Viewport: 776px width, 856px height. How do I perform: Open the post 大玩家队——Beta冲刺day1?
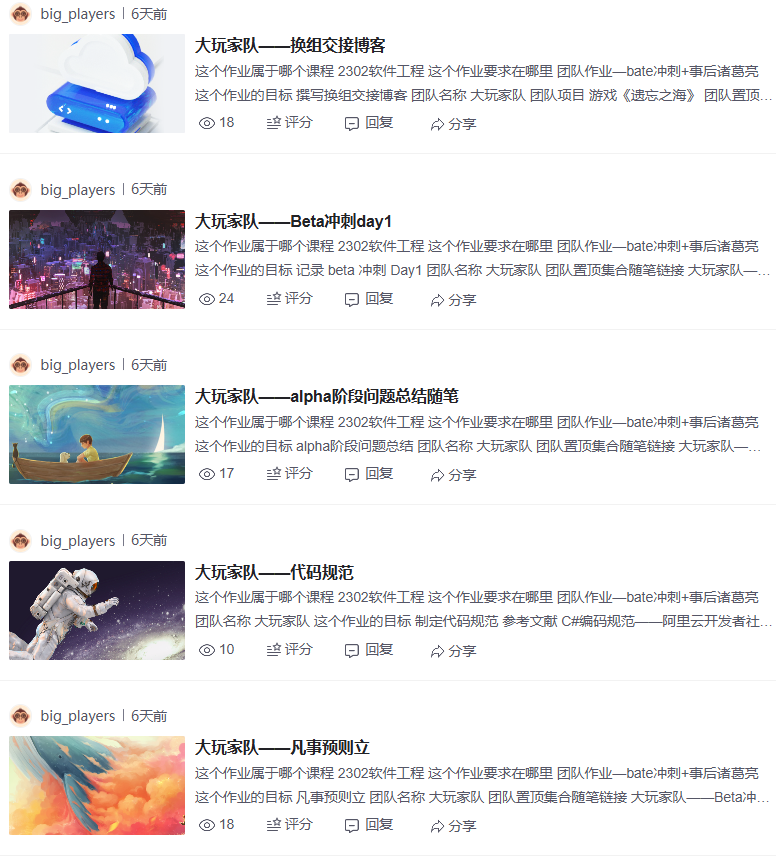pos(293,221)
